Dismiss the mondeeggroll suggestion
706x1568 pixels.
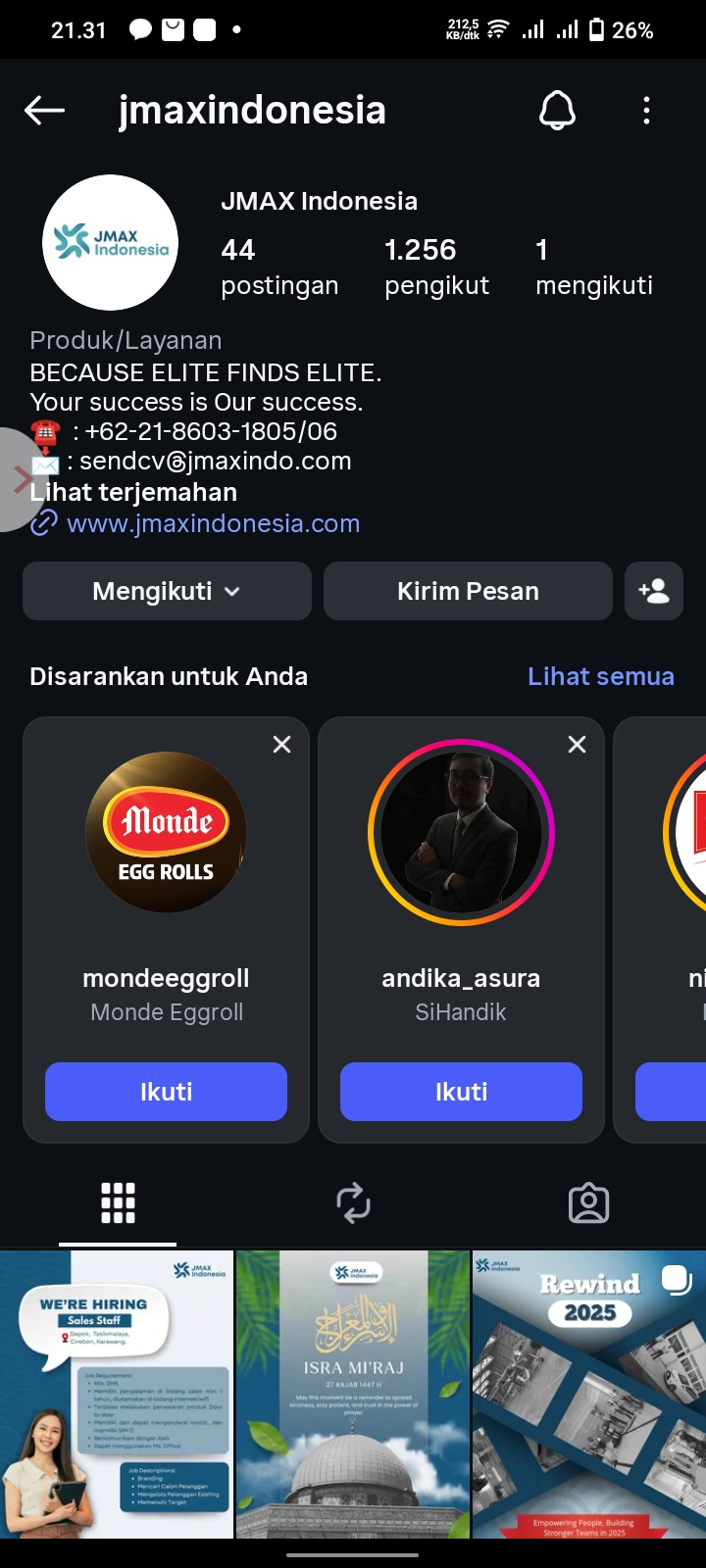281,745
